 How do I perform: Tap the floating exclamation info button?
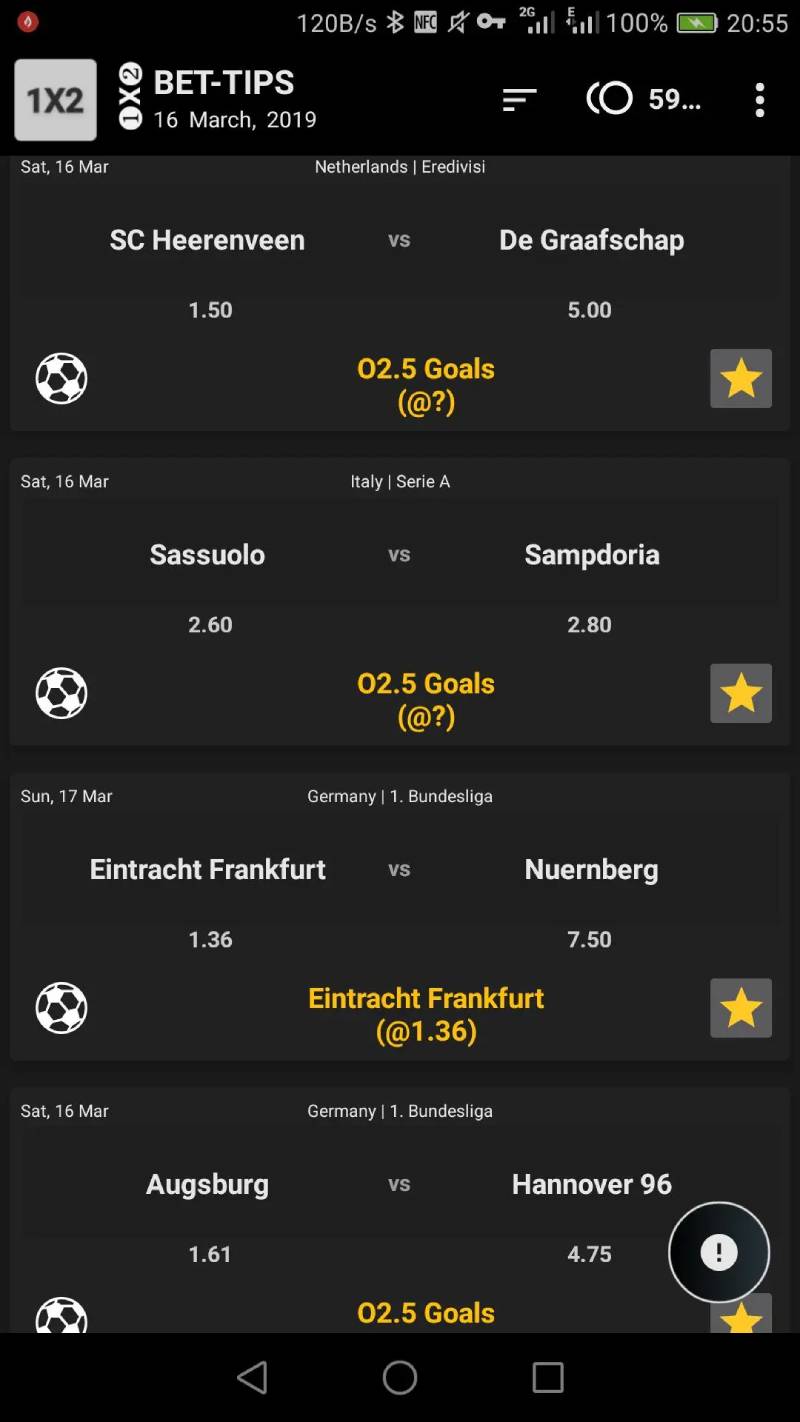[x=718, y=1252]
